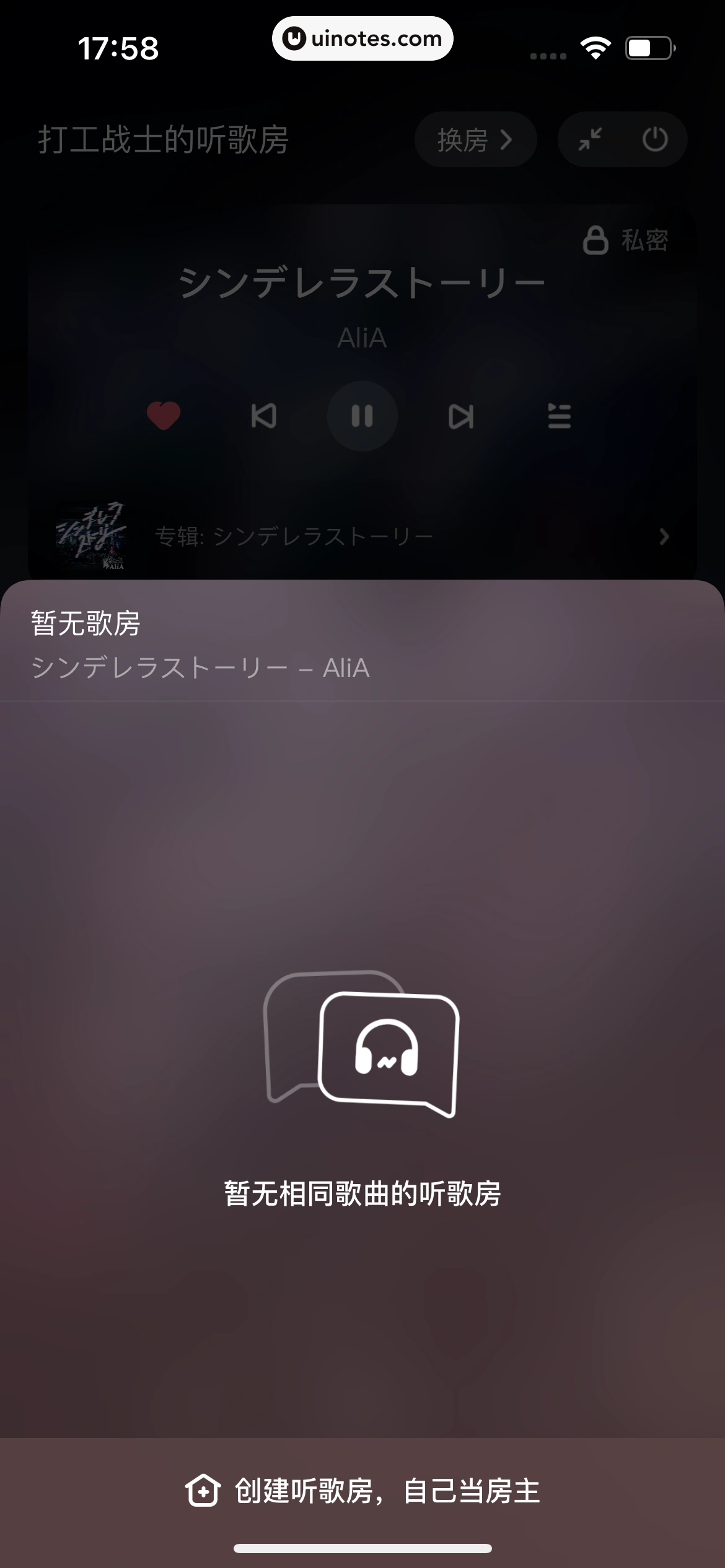The width and height of the screenshot is (725, 1568).
Task: Minimize the listening room
Action: point(590,139)
